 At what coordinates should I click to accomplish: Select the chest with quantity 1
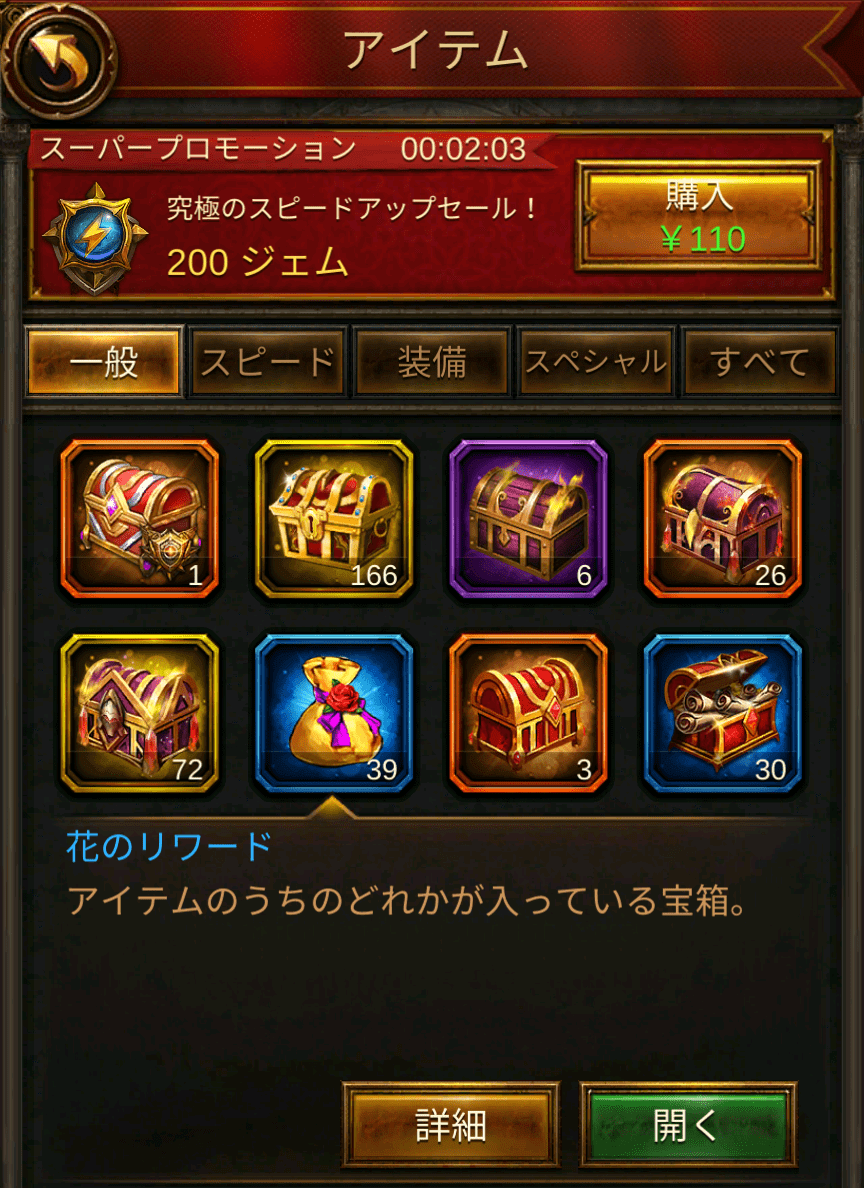[140, 519]
